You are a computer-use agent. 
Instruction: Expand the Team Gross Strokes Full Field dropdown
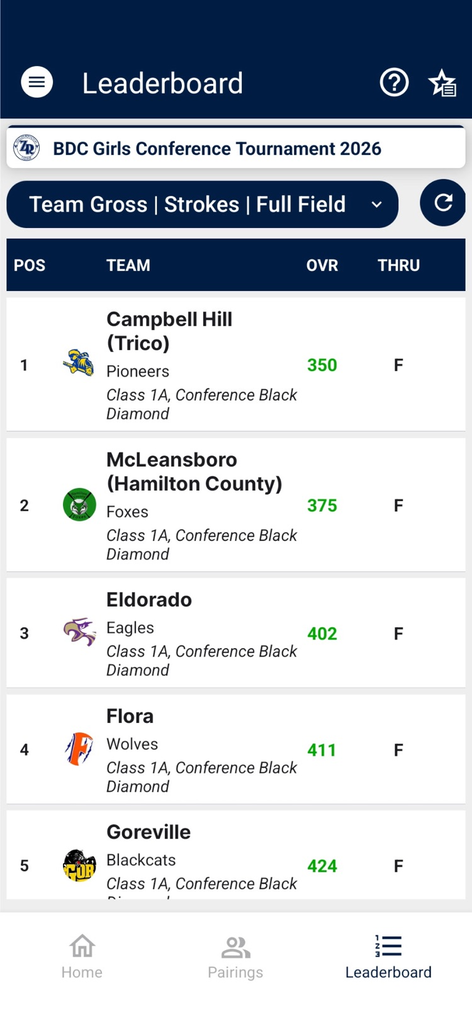pyautogui.click(x=202, y=204)
